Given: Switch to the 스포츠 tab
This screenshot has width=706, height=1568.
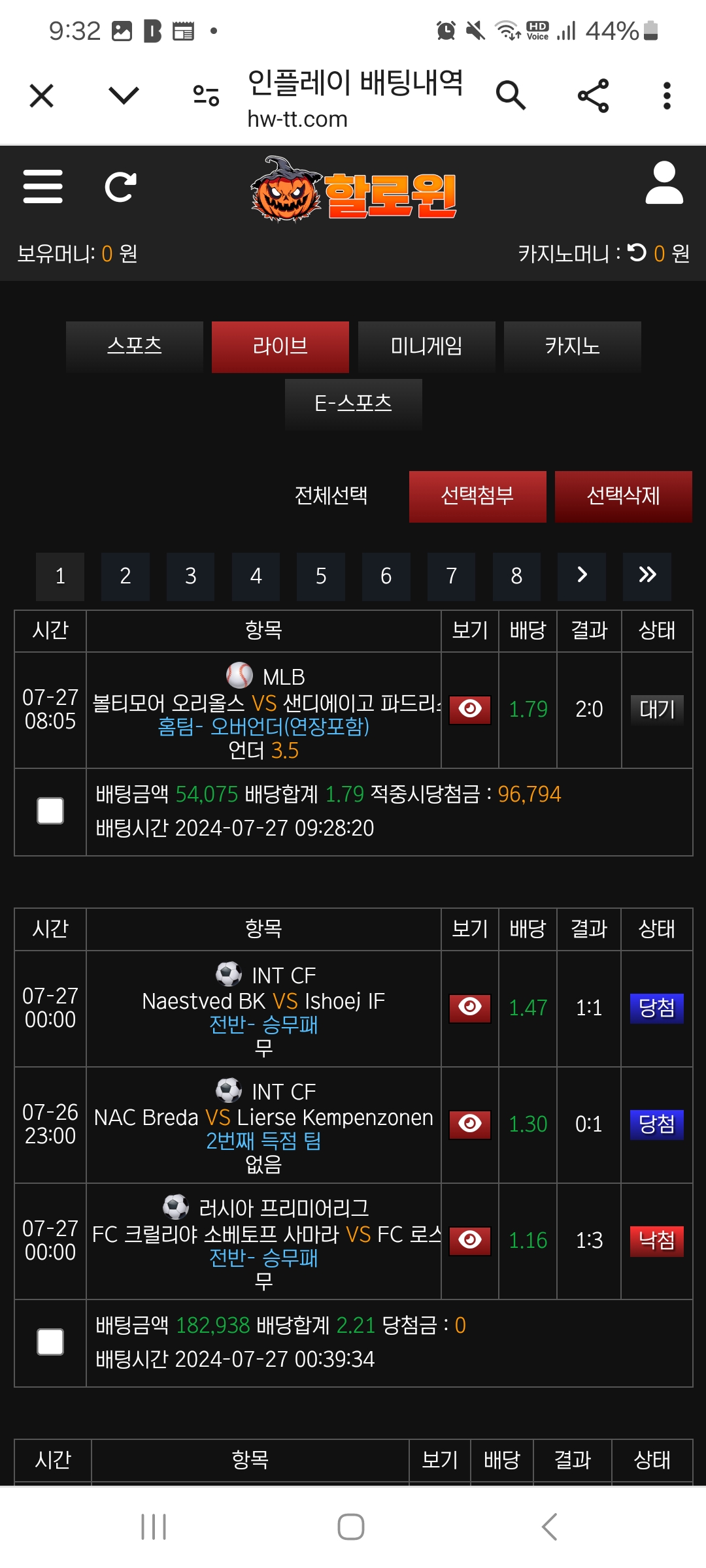Looking at the screenshot, I should (x=135, y=346).
